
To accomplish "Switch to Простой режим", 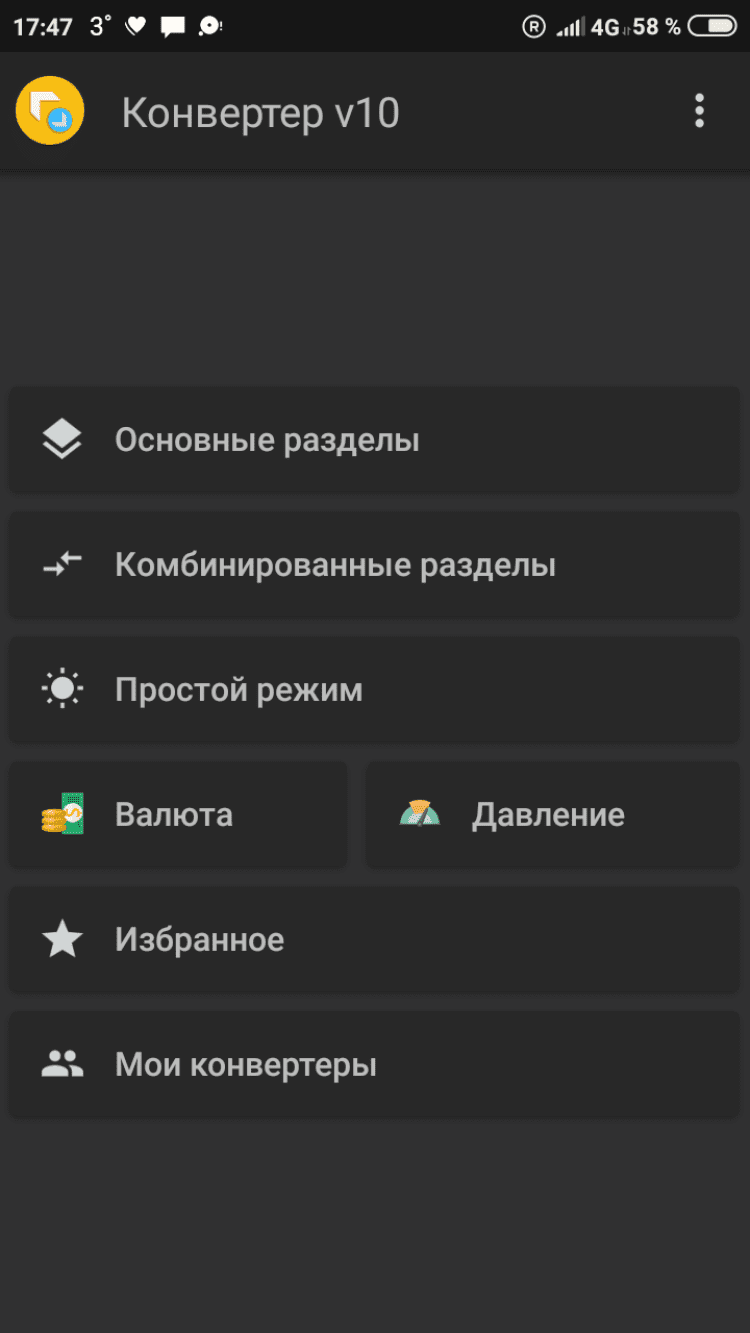I will 374,690.
